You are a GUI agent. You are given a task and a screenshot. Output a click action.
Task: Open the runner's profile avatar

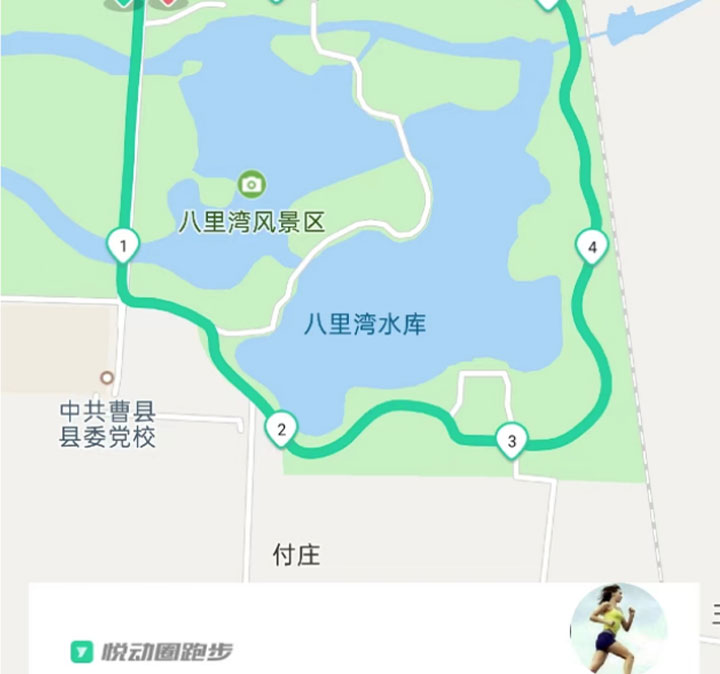(617, 630)
